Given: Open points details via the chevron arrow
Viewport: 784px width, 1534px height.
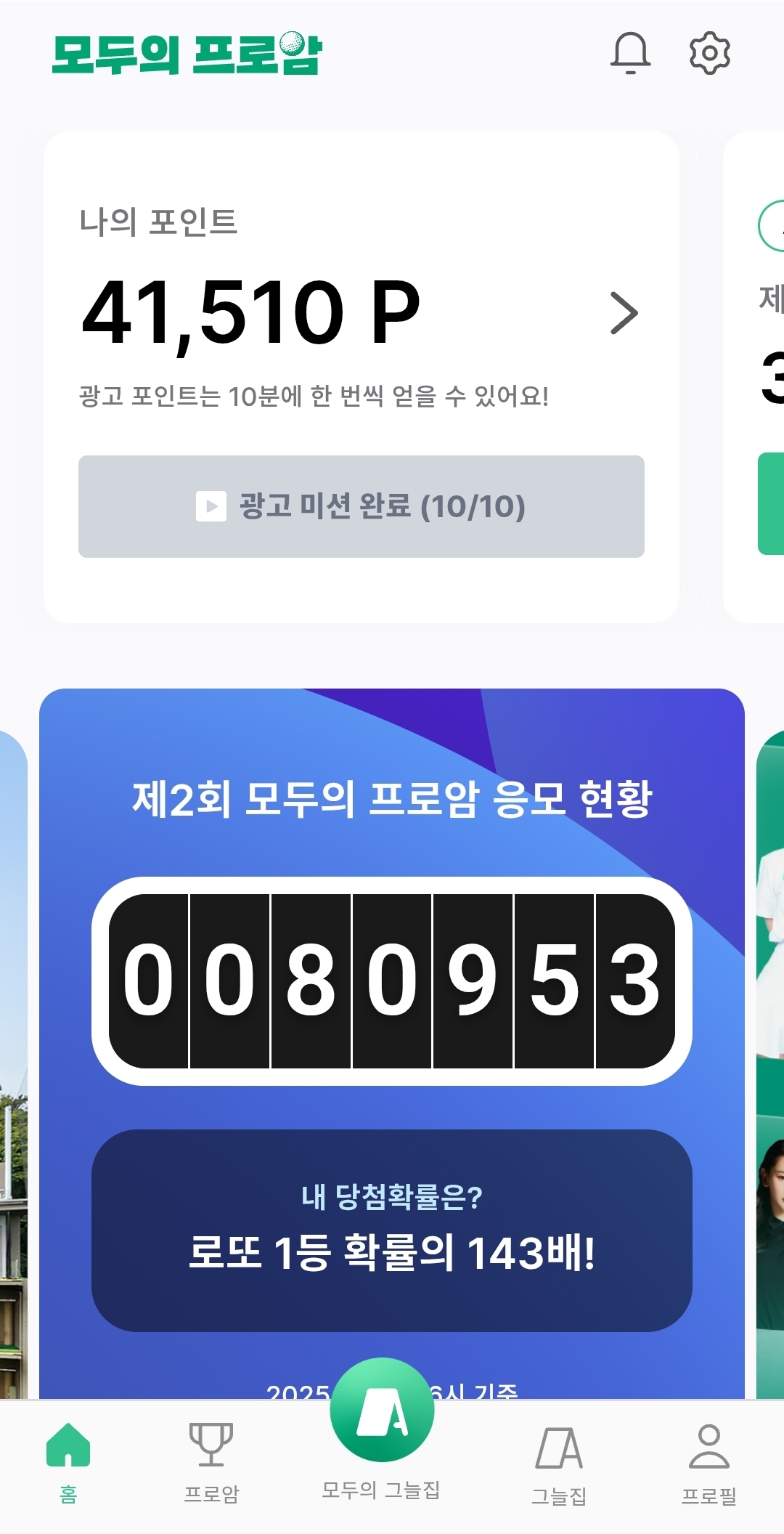Looking at the screenshot, I should pos(624,313).
